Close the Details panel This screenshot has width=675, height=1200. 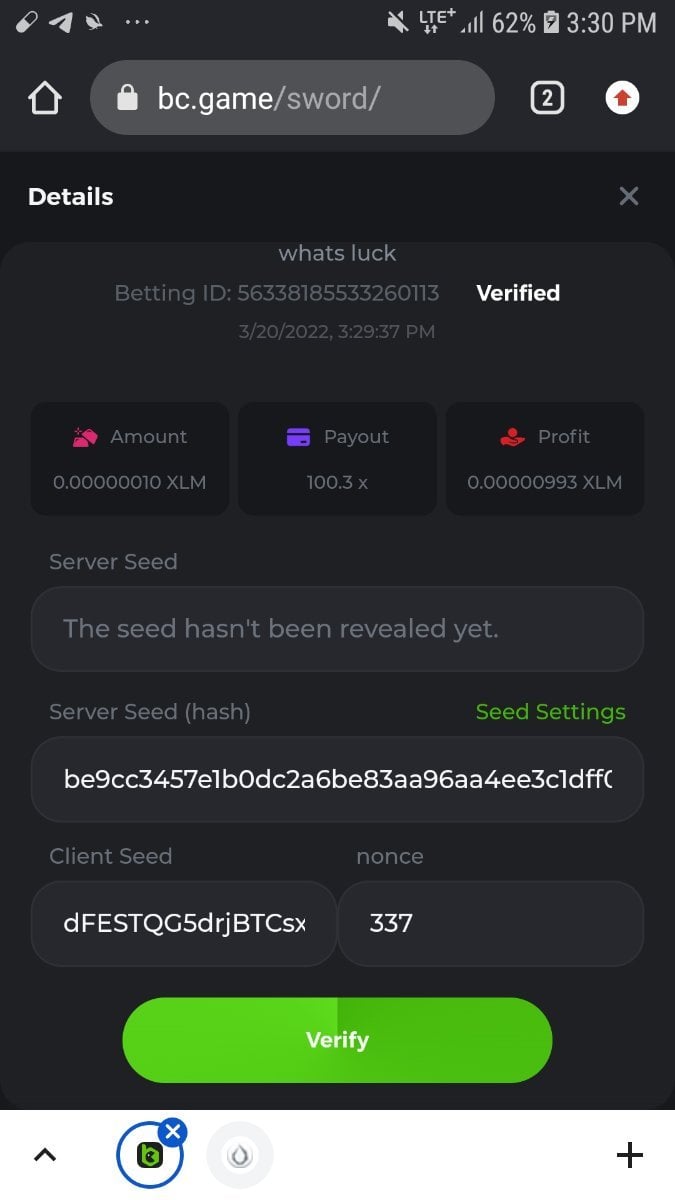[x=628, y=196]
